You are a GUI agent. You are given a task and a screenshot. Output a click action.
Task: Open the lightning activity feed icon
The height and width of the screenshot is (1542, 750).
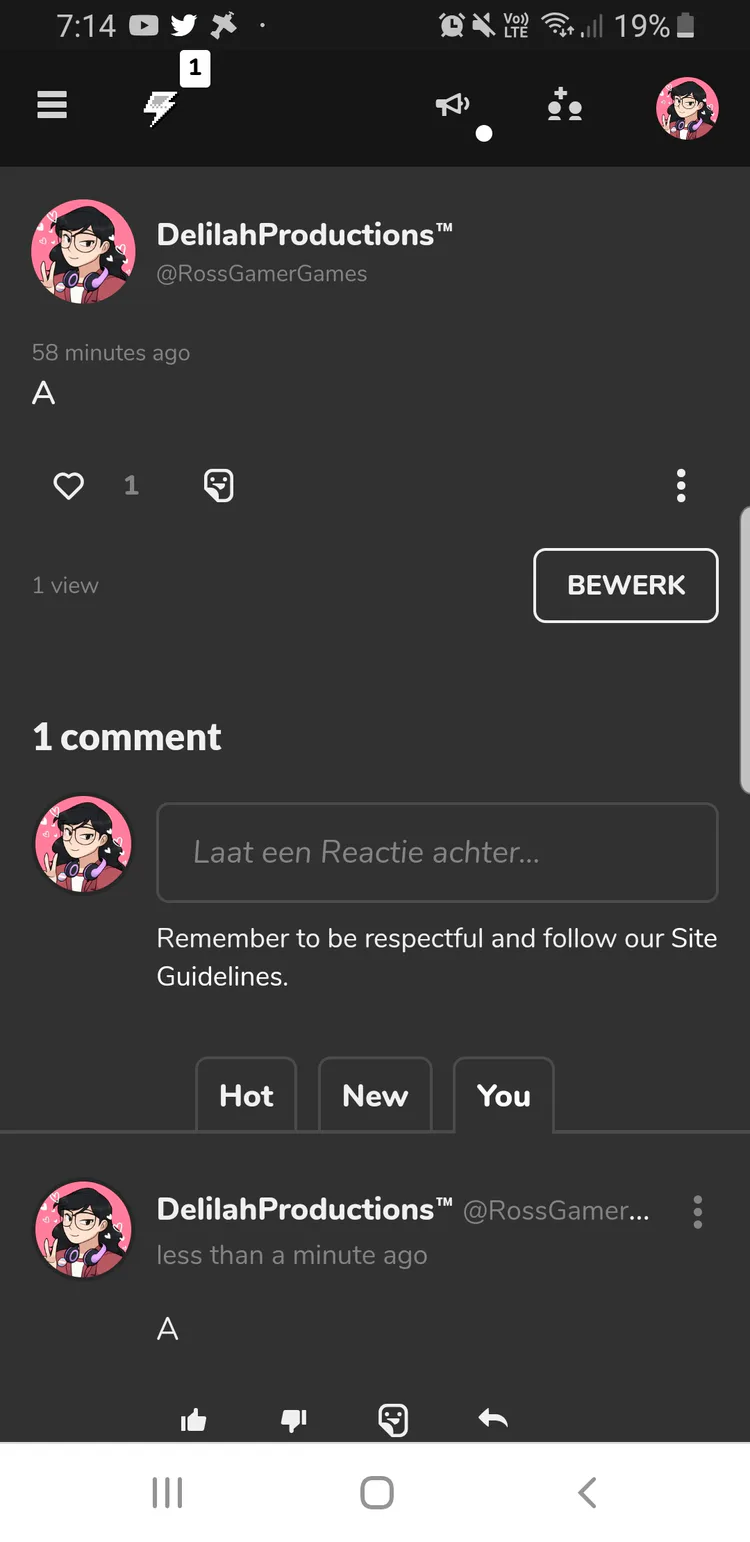coord(161,107)
